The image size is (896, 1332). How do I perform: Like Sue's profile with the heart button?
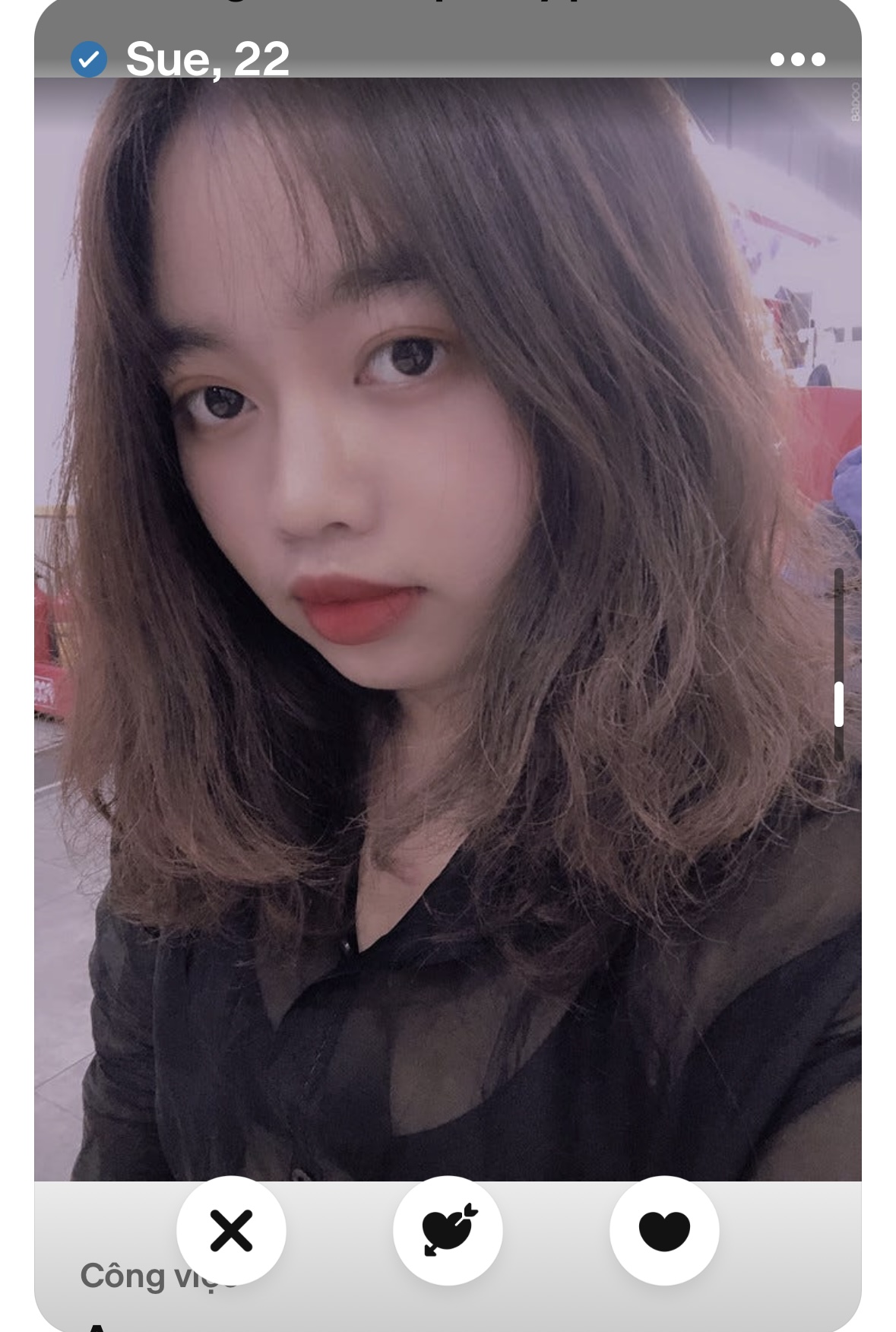click(664, 1230)
